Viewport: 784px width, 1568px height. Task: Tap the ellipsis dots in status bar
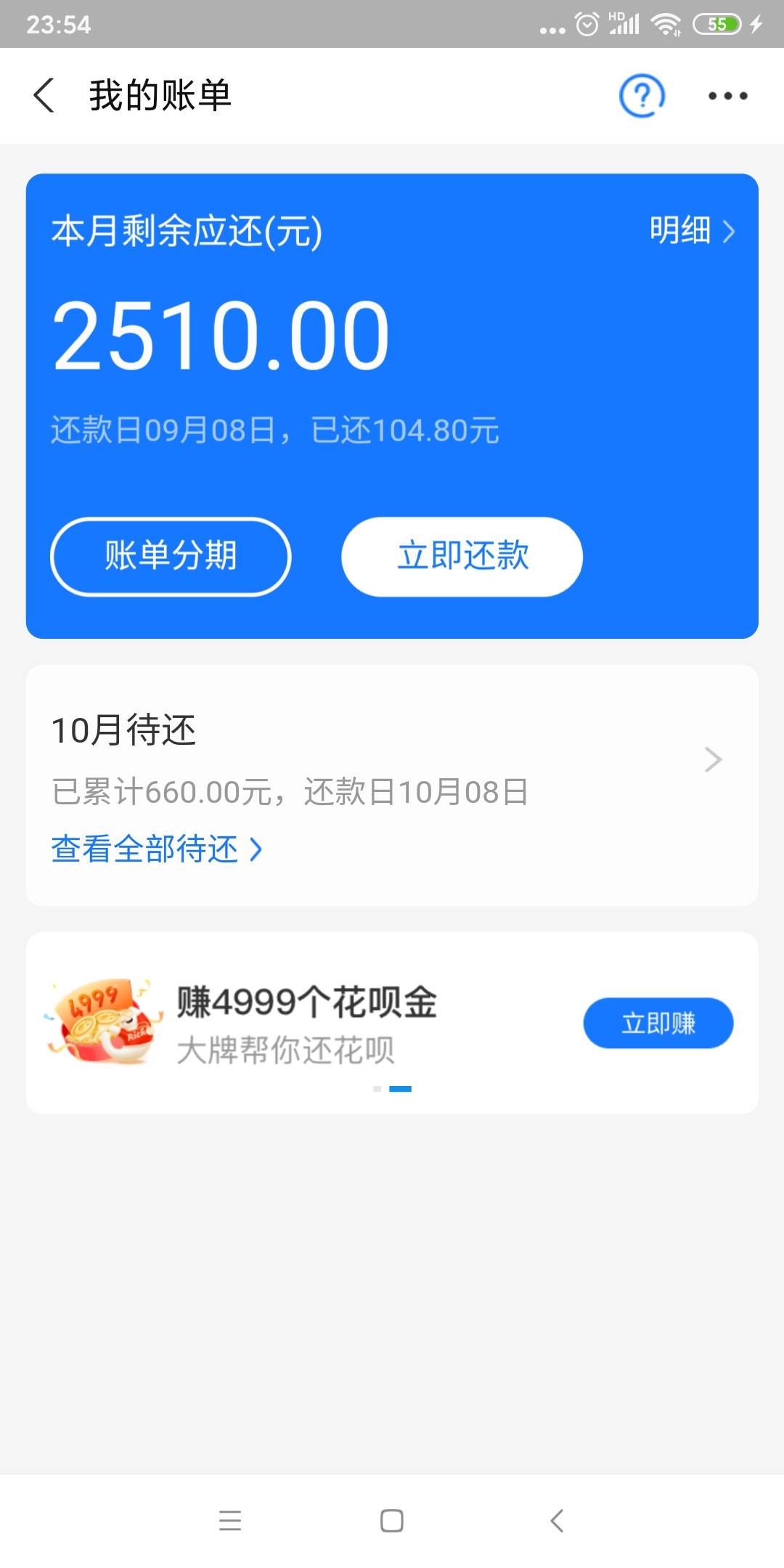553,29
